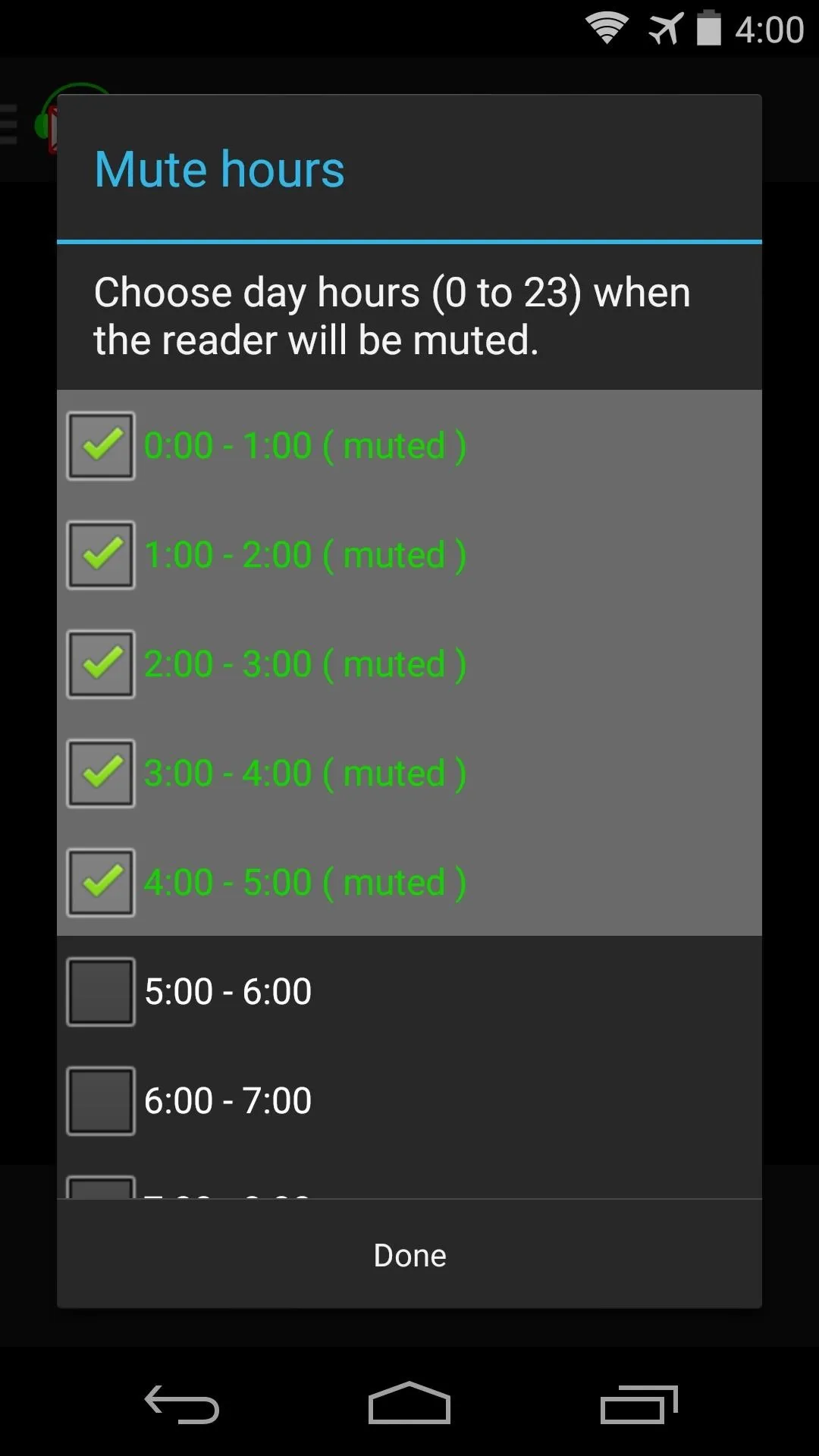
Task: Toggle off the 3:00 - 4:00 mute
Action: point(101,773)
